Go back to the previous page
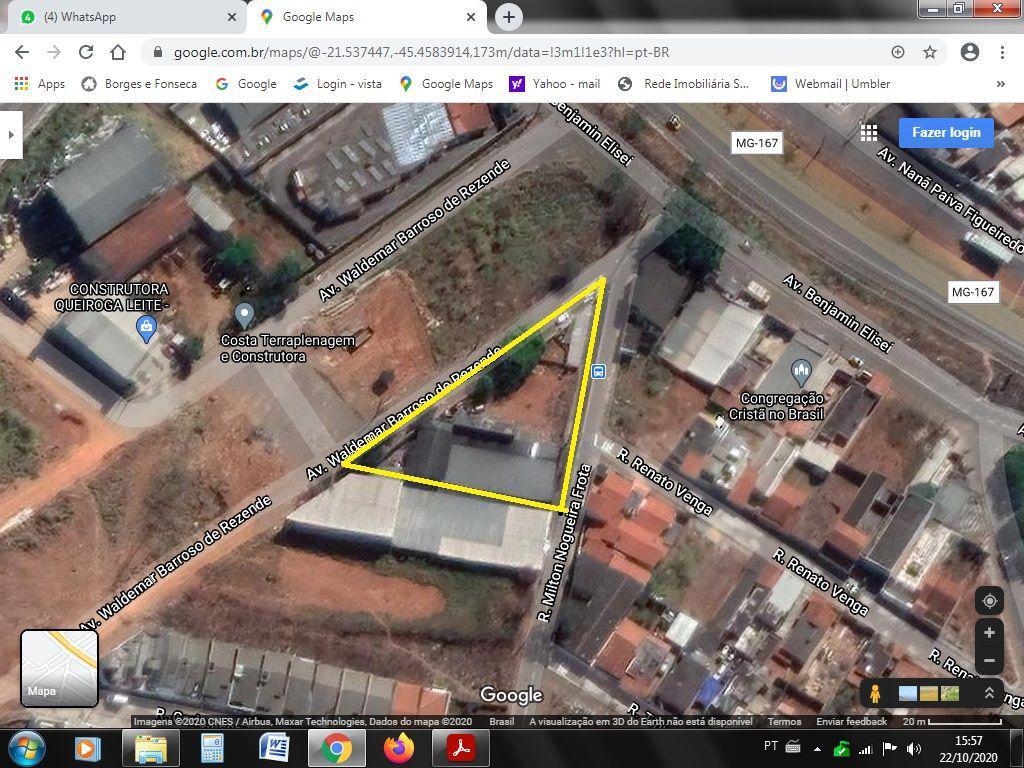Image resolution: width=1024 pixels, height=768 pixels. pyautogui.click(x=22, y=52)
